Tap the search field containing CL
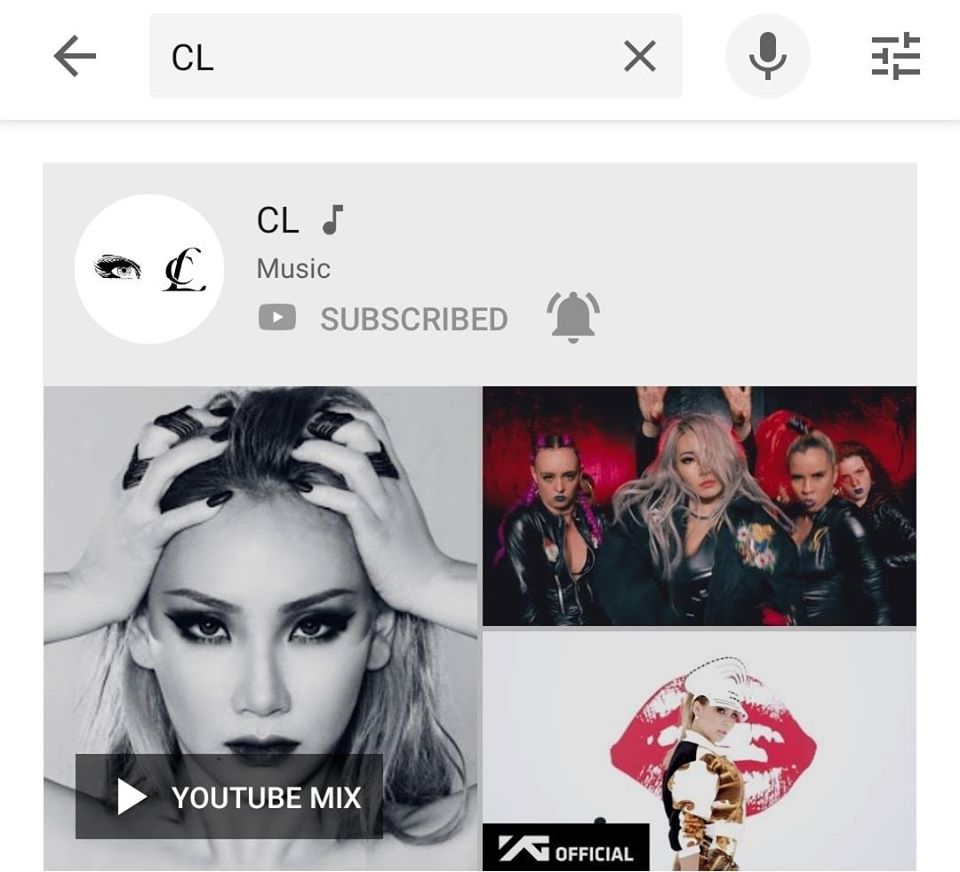Viewport: 960px width, 872px height. click(x=380, y=57)
